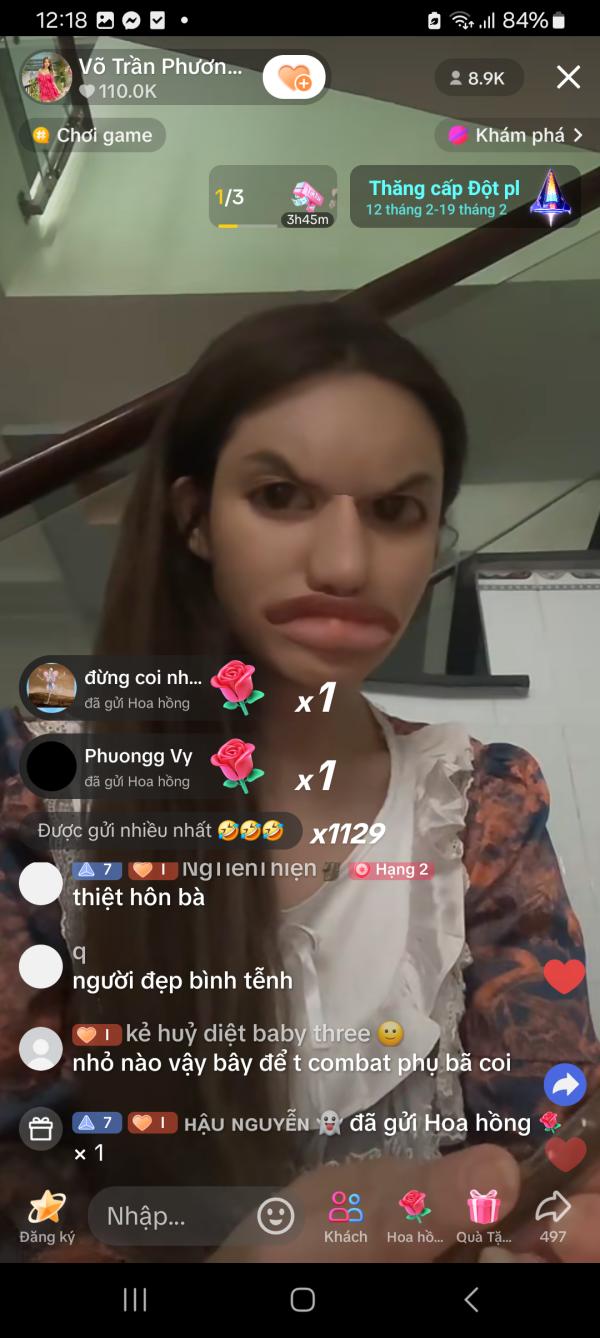Image resolution: width=600 pixels, height=1338 pixels.
Task: Tap the blue share arrow bubble
Action: pos(564,1084)
